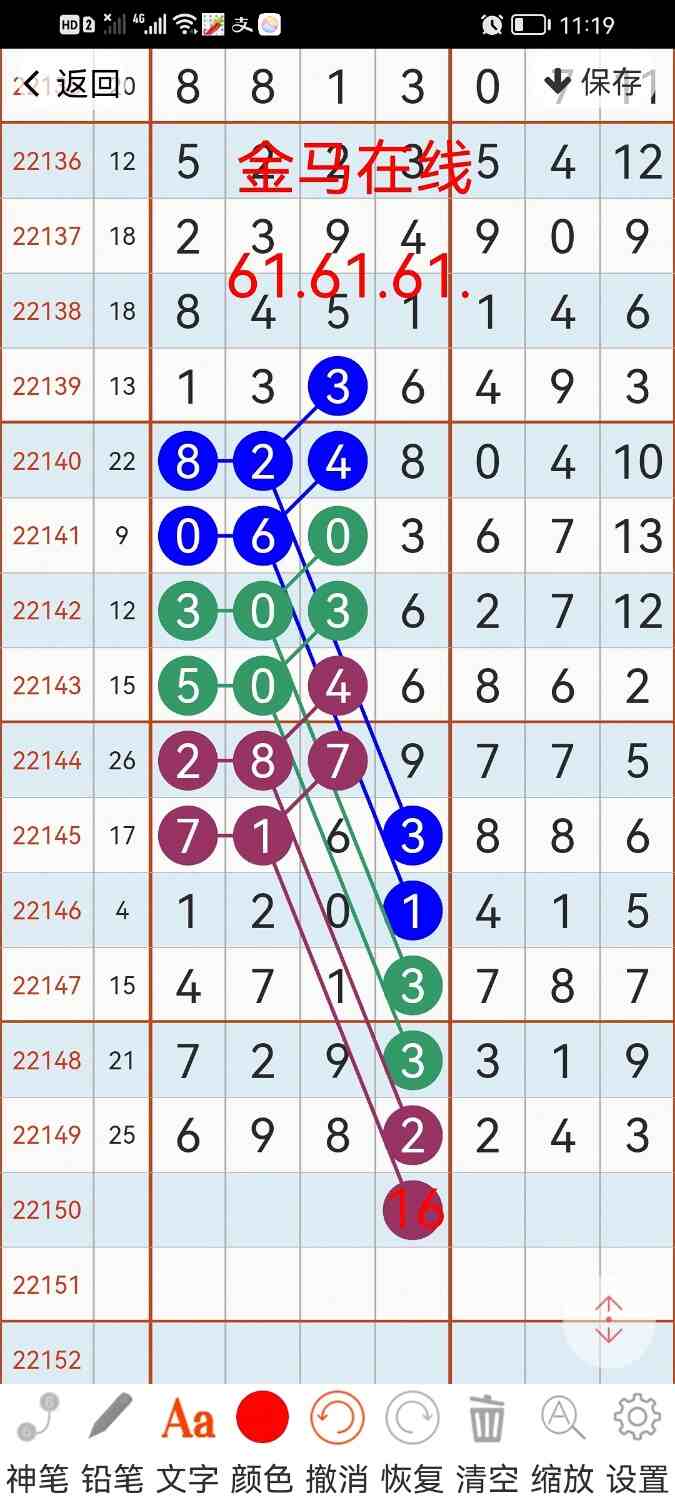Go back using the 返回 button

coord(70,84)
